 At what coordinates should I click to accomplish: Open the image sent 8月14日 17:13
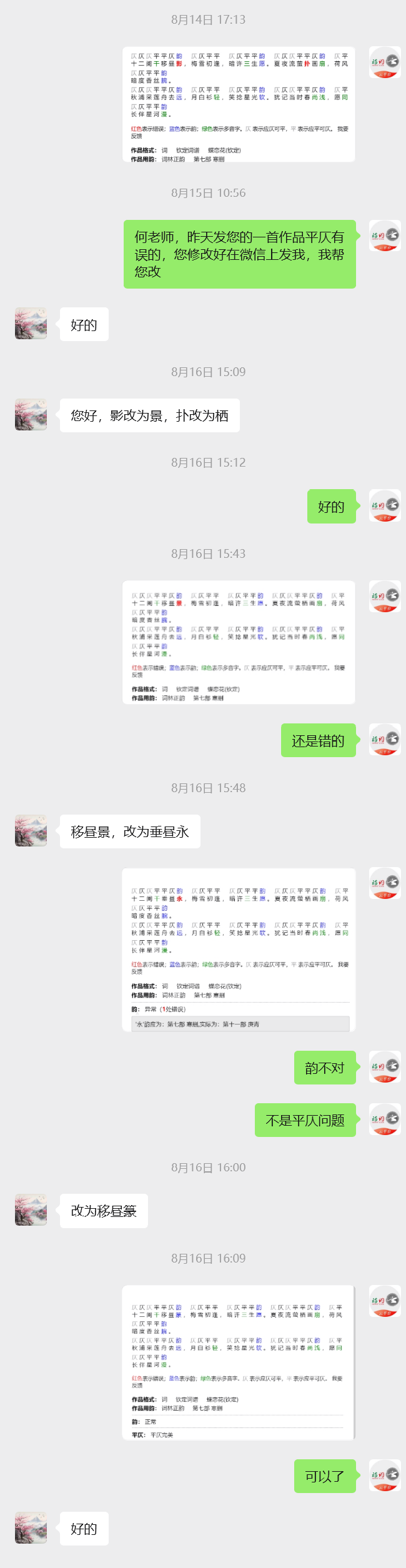tap(239, 104)
